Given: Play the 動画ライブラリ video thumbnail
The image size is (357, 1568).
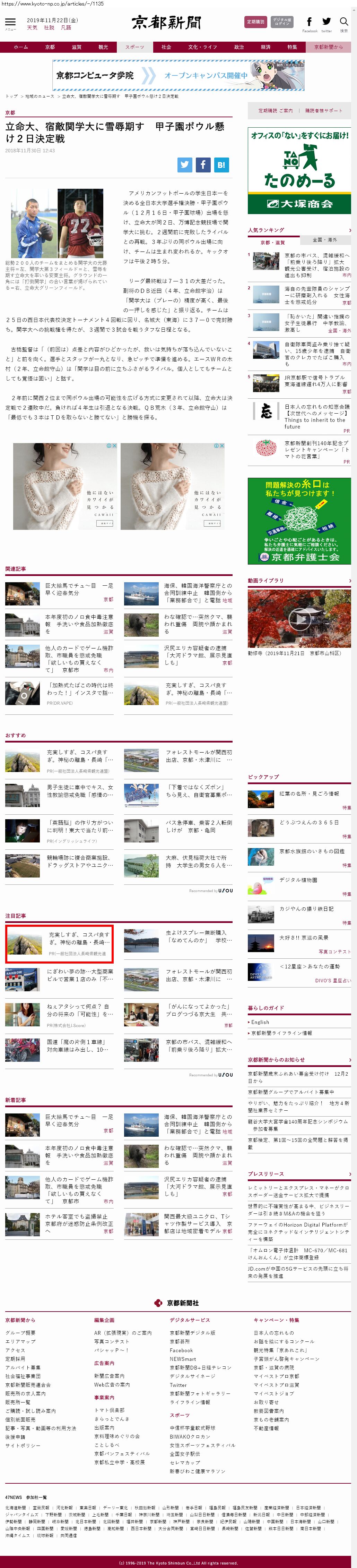Looking at the screenshot, I should [299, 619].
